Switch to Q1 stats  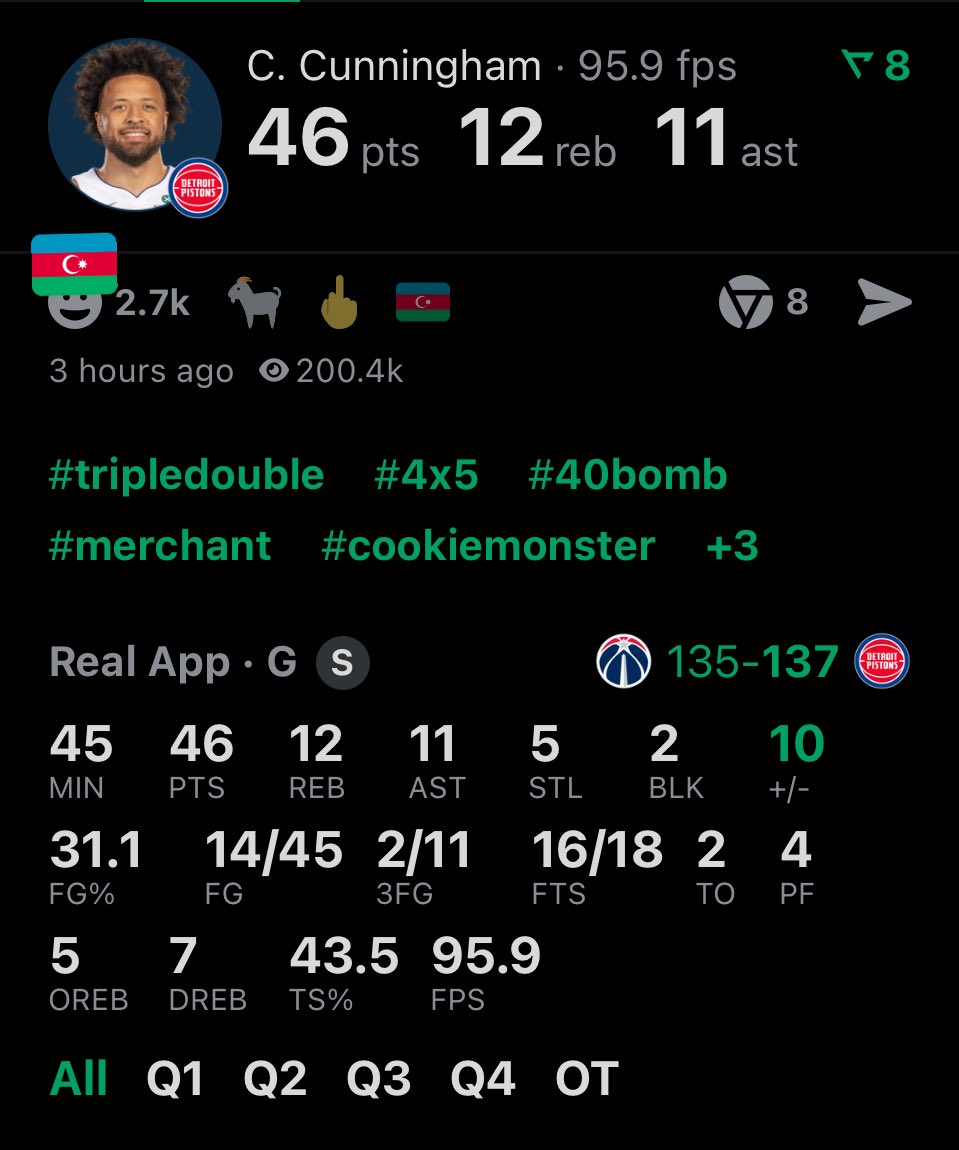click(174, 1078)
